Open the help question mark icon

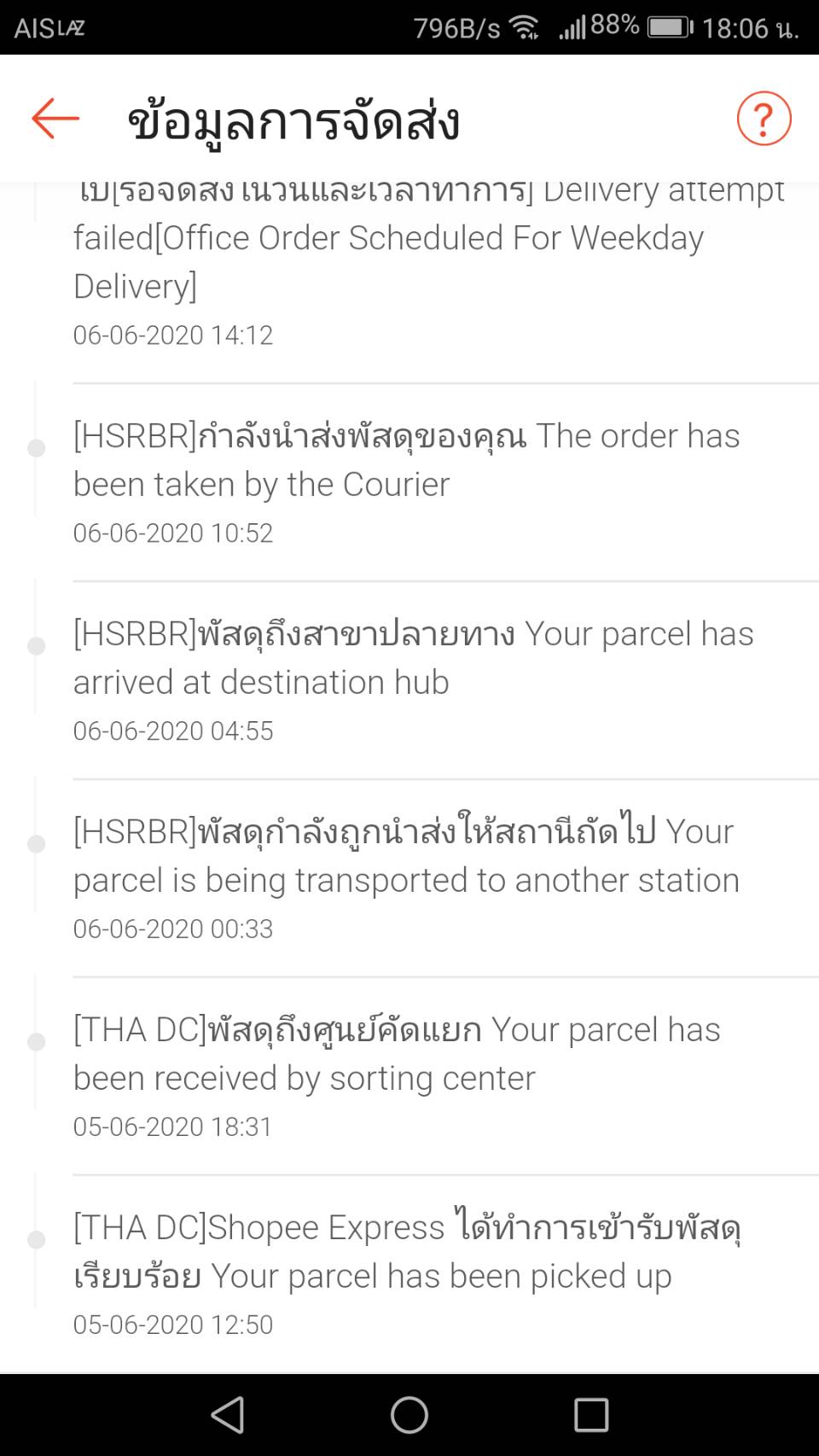click(x=764, y=119)
